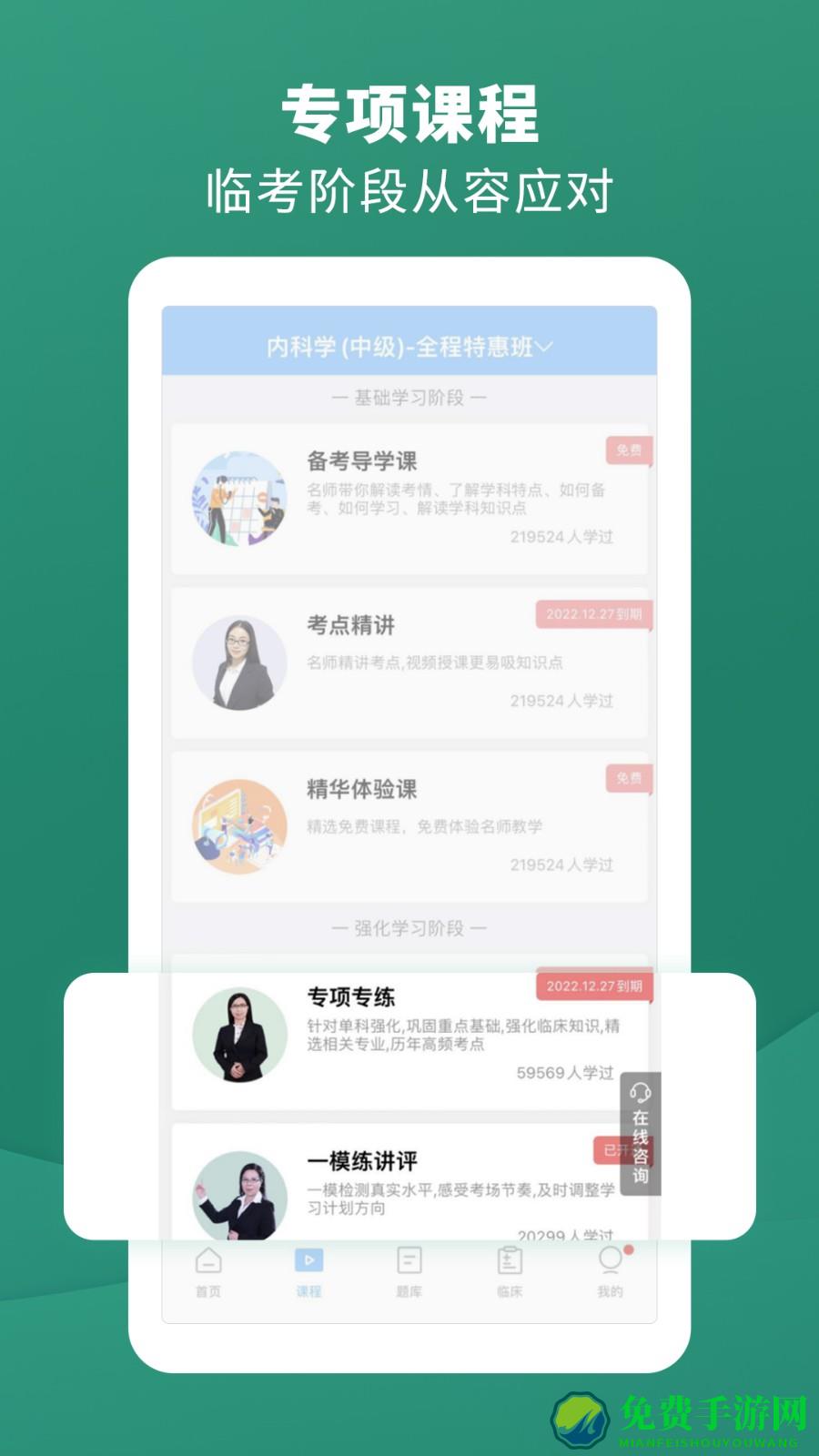This screenshot has height=1456, width=819.
Task: Tap the 临床 clipboard icon
Action: (511, 1260)
